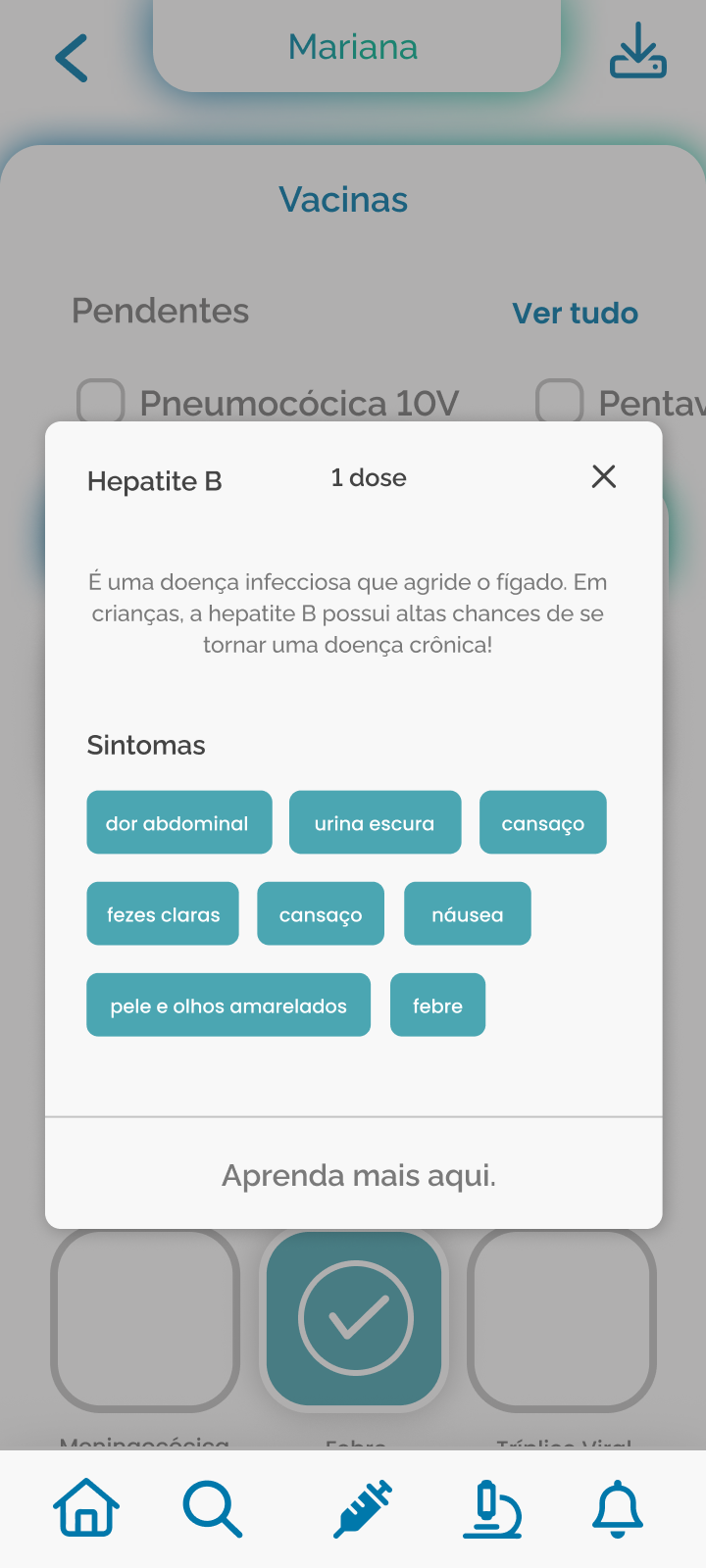Open the search tab
Viewport: 706px width, 1568px height.
213,1509
